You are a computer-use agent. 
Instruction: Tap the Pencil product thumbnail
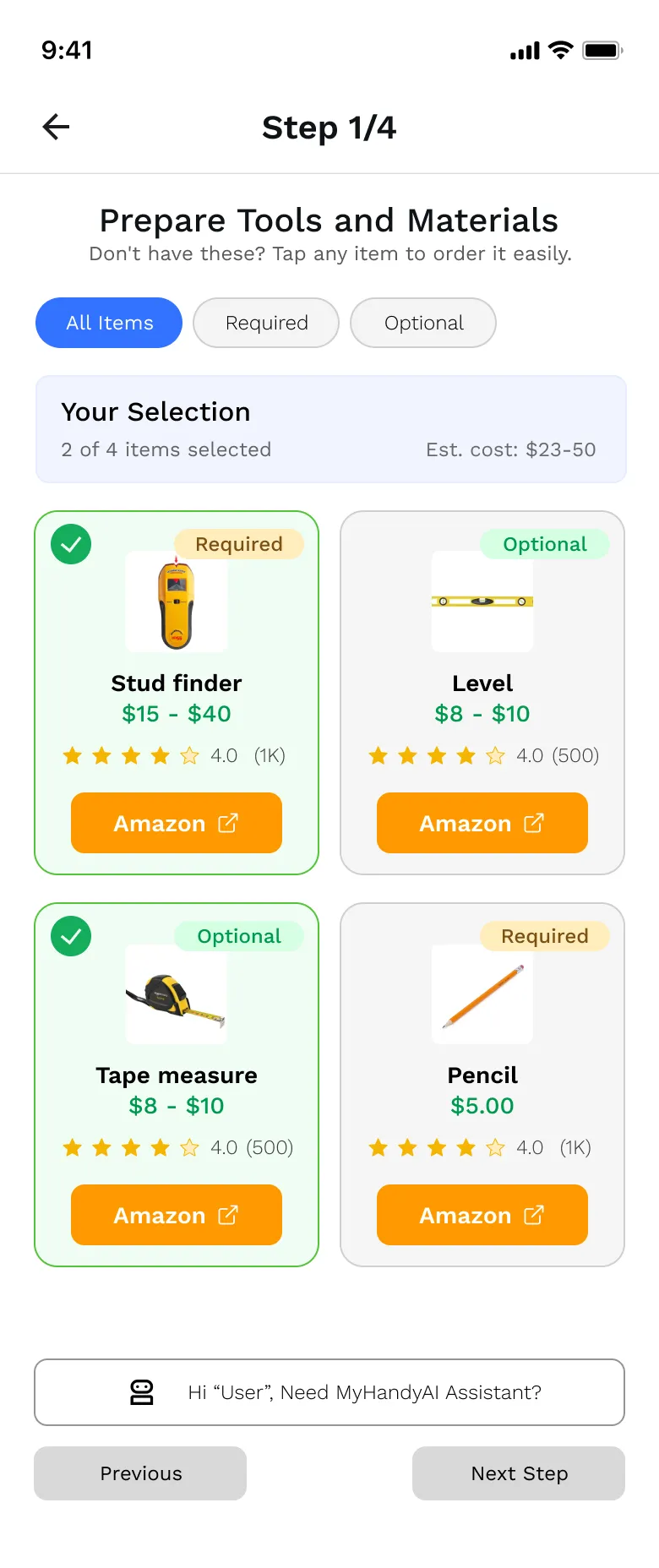(x=482, y=994)
